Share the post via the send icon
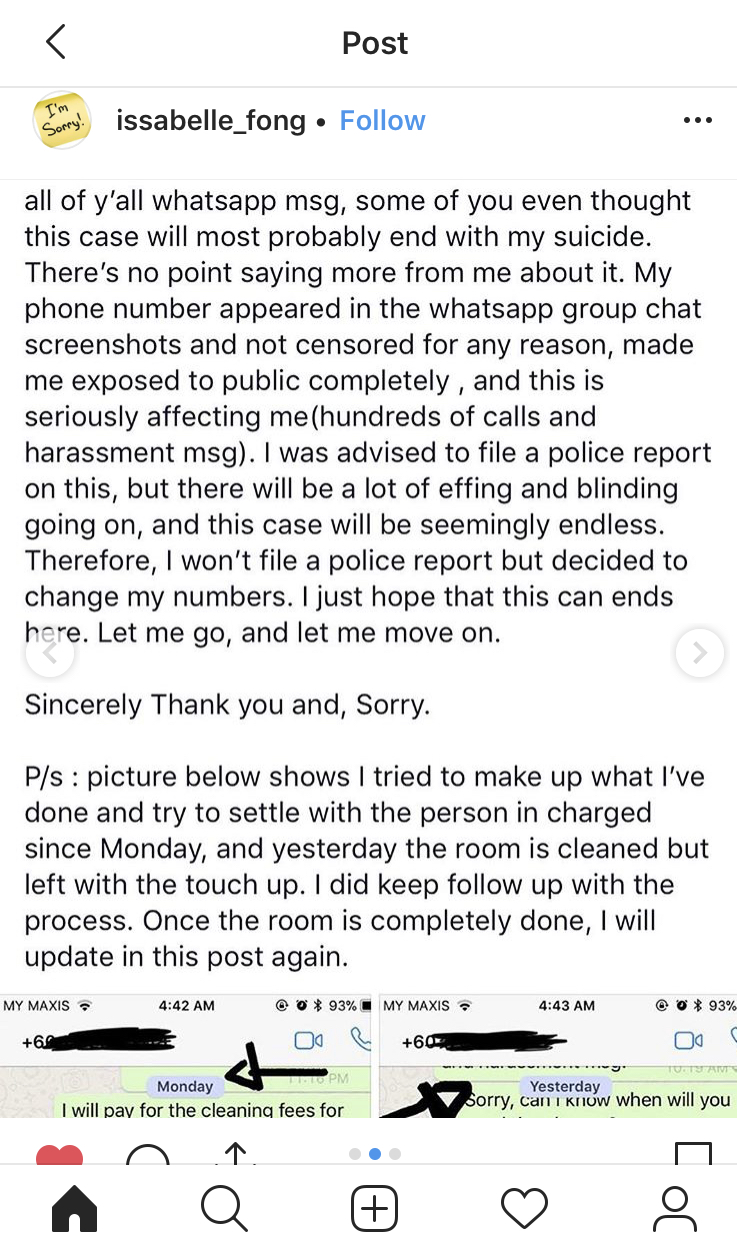Image resolution: width=737 pixels, height=1253 pixels. (235, 1152)
